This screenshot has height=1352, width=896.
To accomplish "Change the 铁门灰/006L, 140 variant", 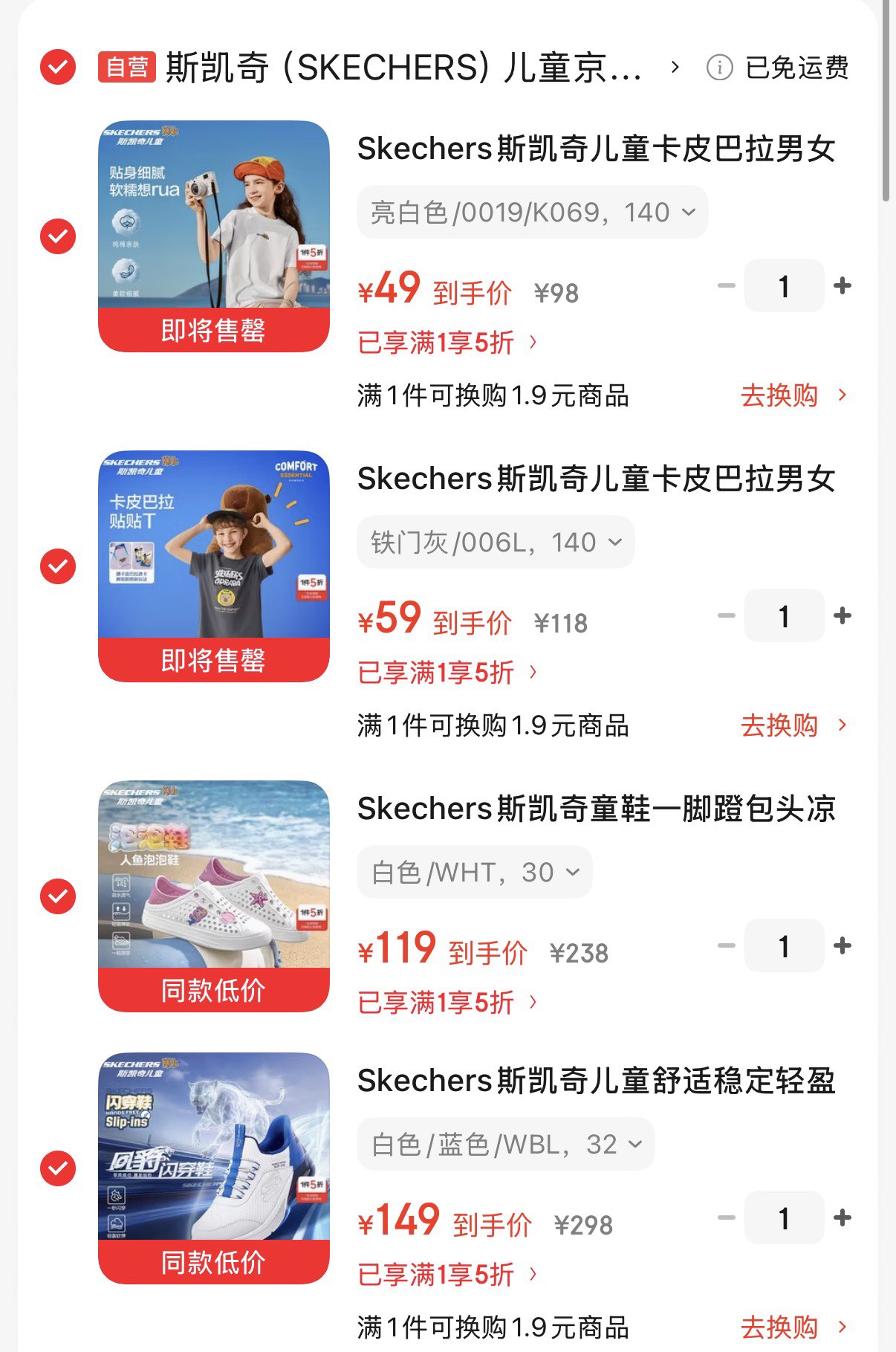I will pyautogui.click(x=496, y=543).
